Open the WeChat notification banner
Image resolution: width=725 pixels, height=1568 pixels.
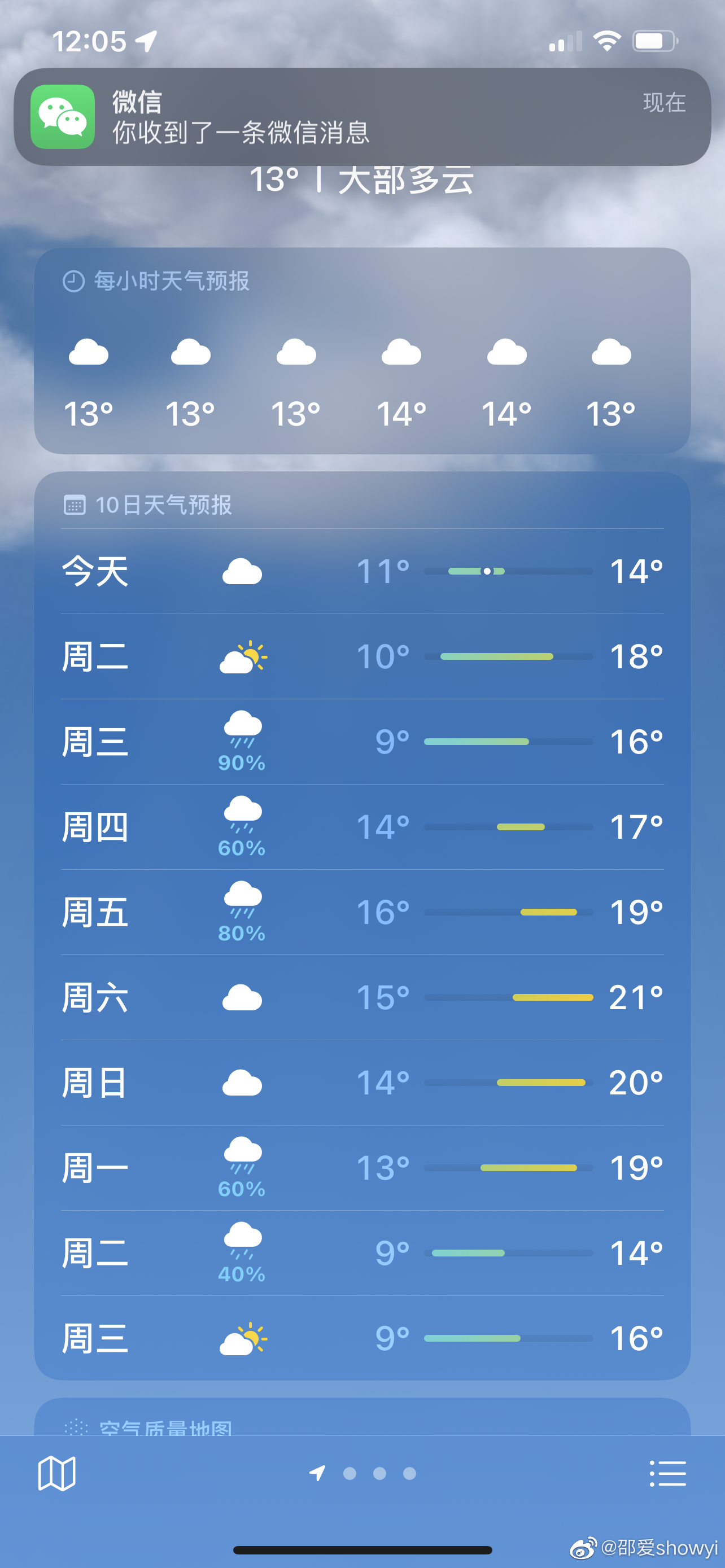point(362,117)
